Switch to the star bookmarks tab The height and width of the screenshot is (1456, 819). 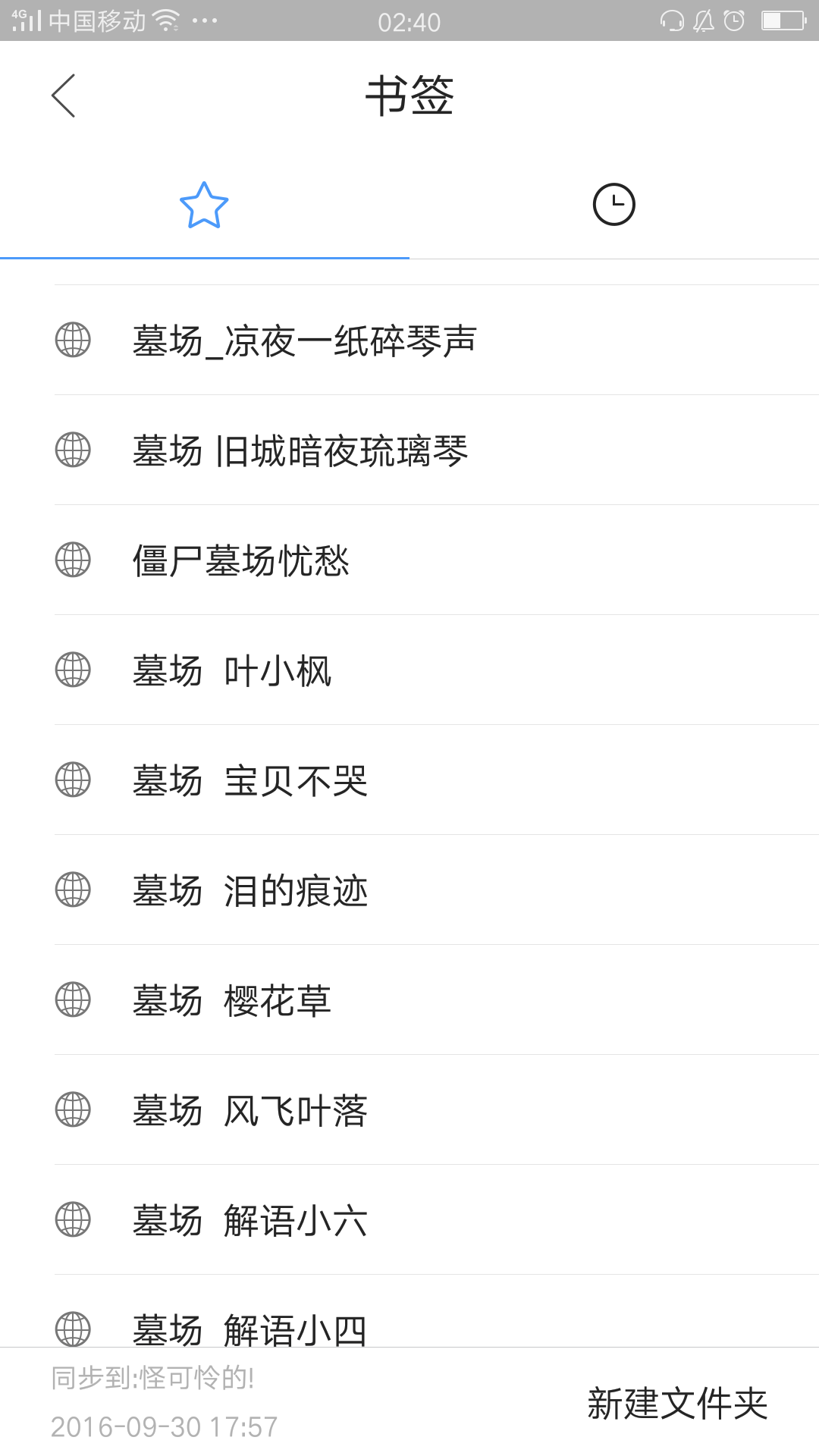(204, 206)
